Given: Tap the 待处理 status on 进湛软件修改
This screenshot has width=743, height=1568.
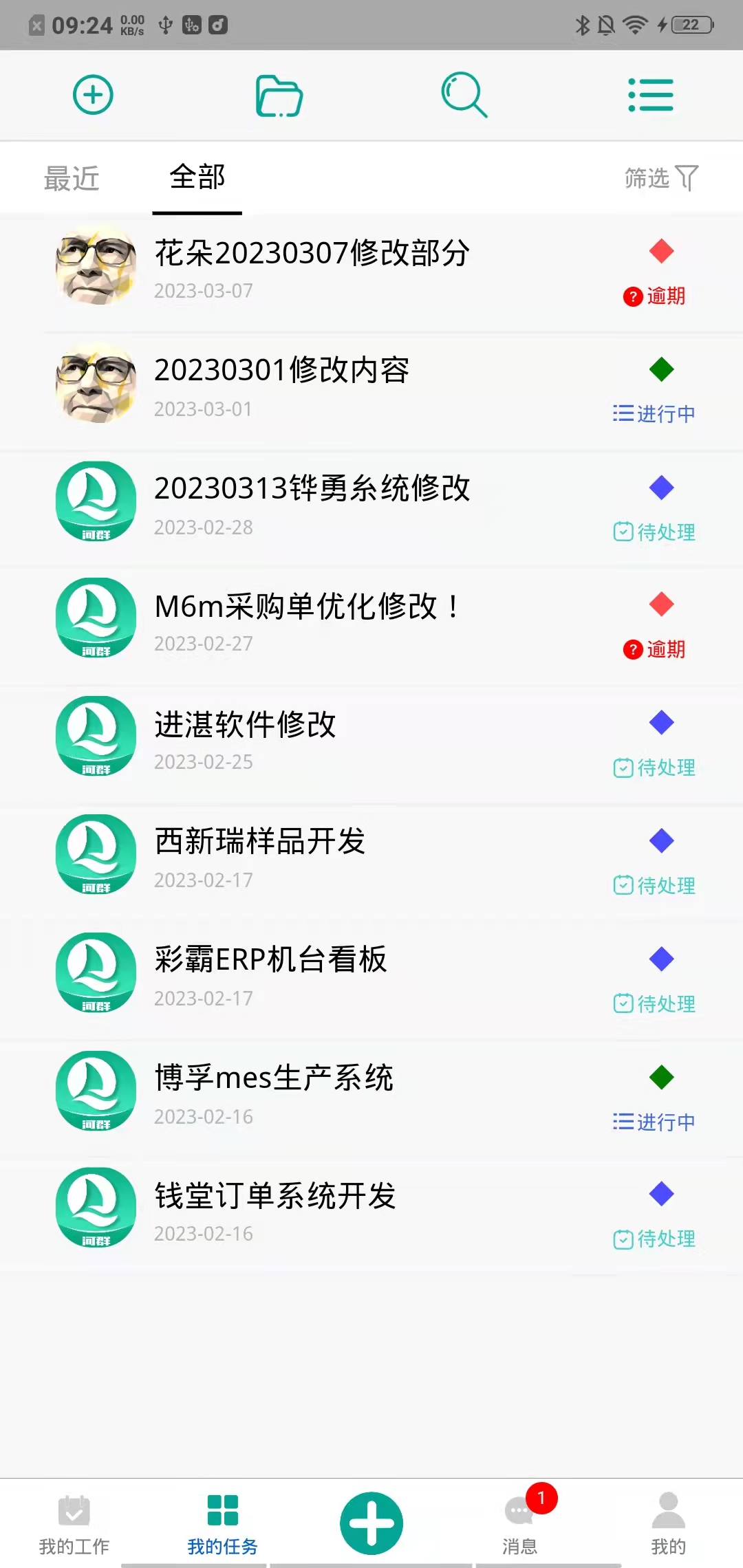Looking at the screenshot, I should pos(653,767).
